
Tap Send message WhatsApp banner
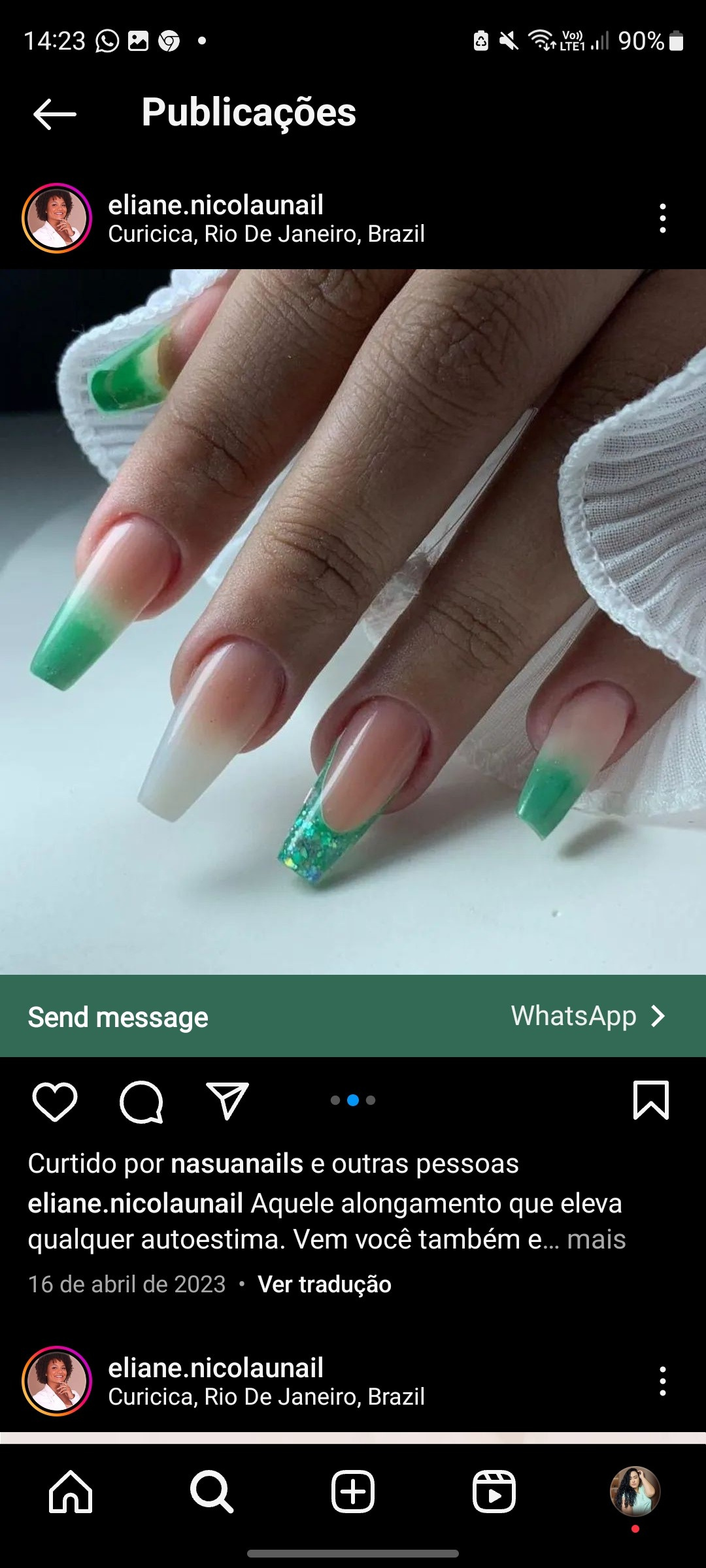[353, 1016]
